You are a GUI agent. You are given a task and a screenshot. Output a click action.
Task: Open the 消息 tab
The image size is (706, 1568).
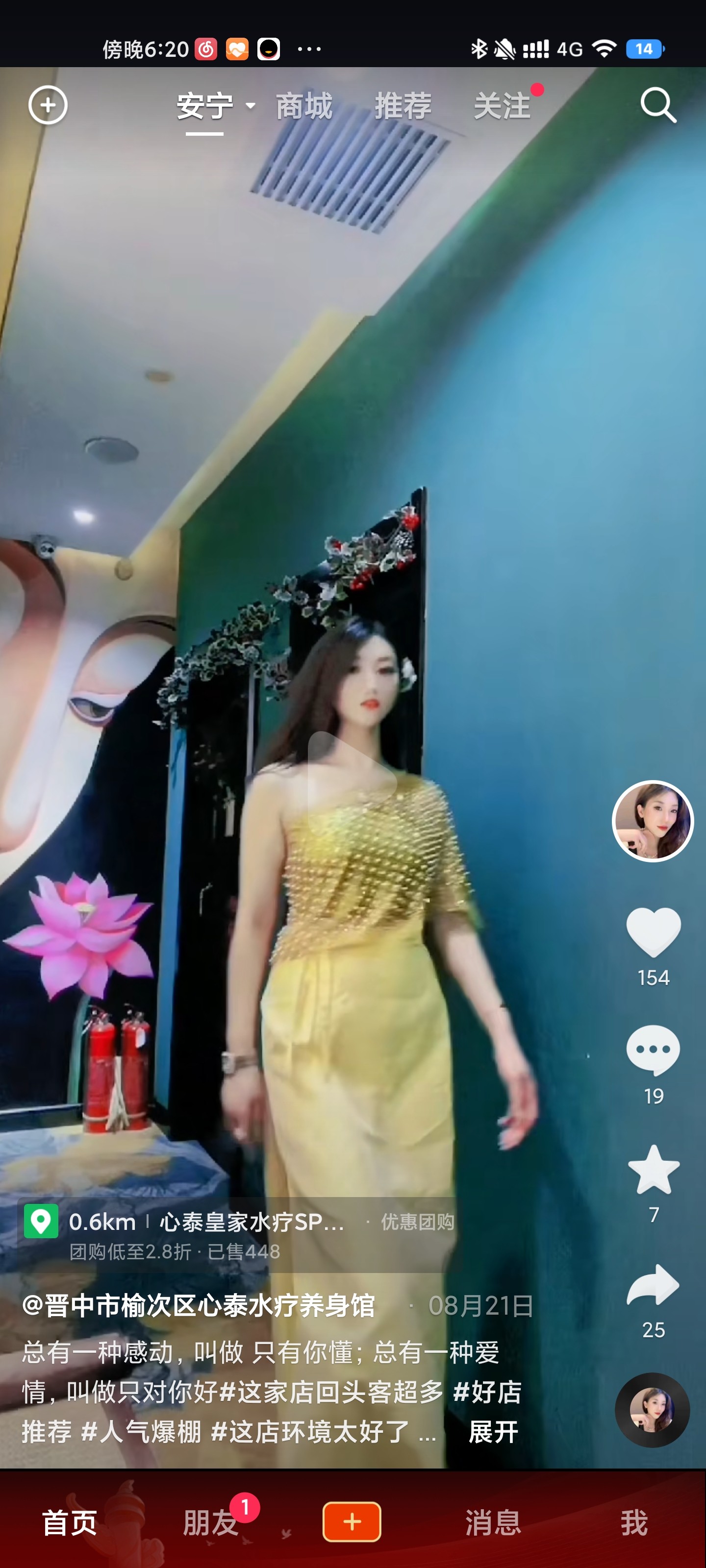pos(493,1523)
